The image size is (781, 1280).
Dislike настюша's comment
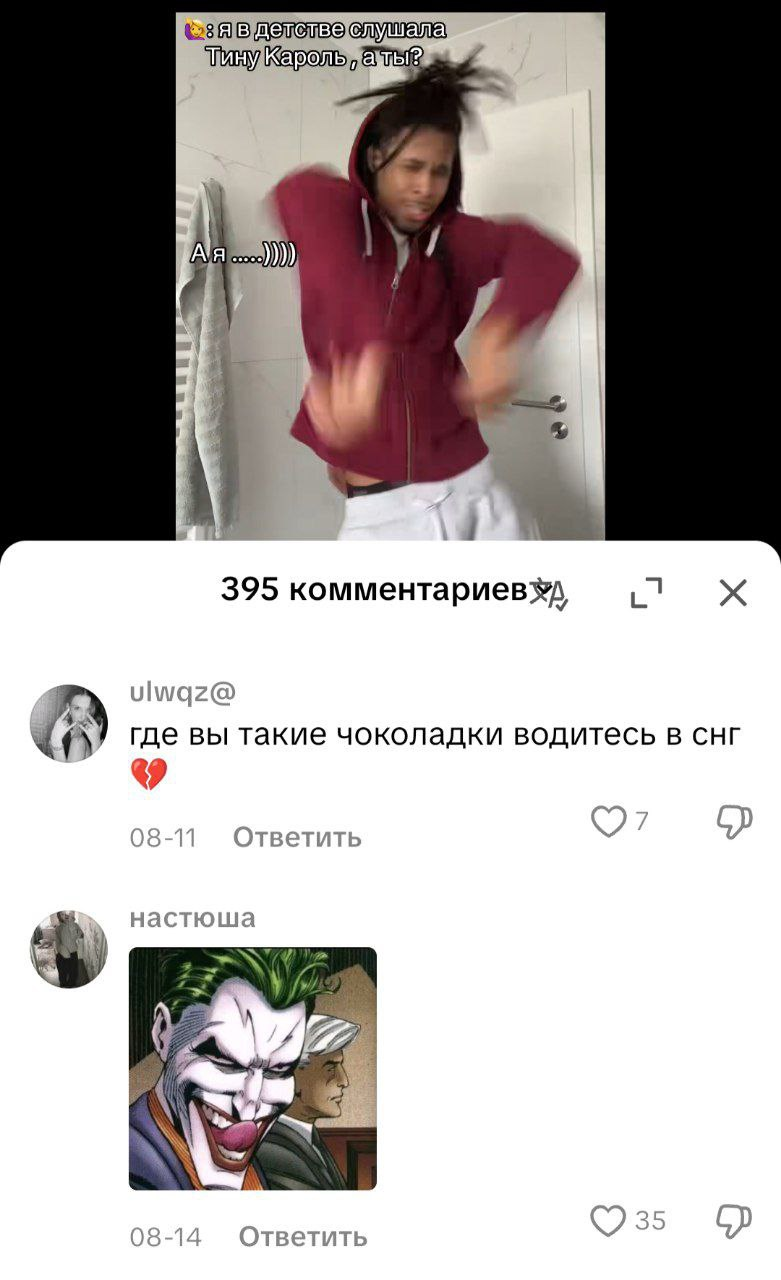734,1221
